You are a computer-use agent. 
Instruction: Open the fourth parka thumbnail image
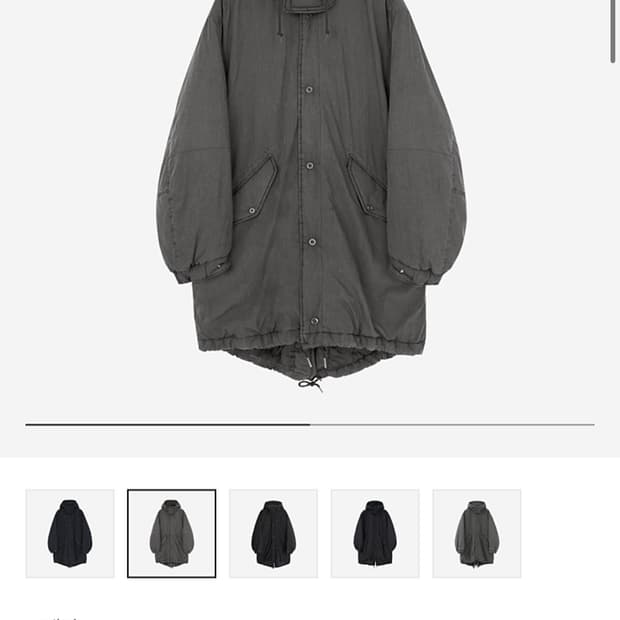click(x=375, y=533)
